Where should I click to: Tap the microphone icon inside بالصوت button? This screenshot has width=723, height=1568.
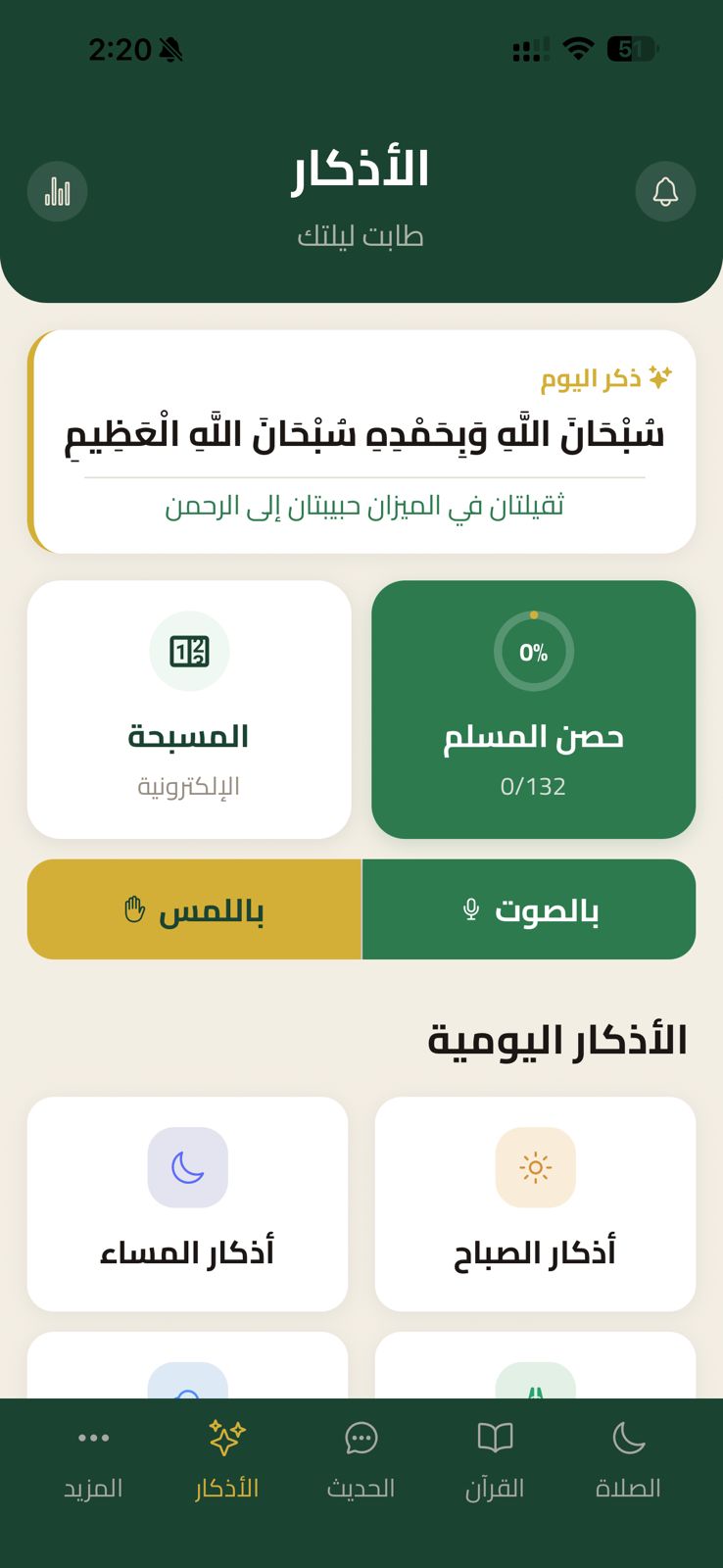pos(468,907)
